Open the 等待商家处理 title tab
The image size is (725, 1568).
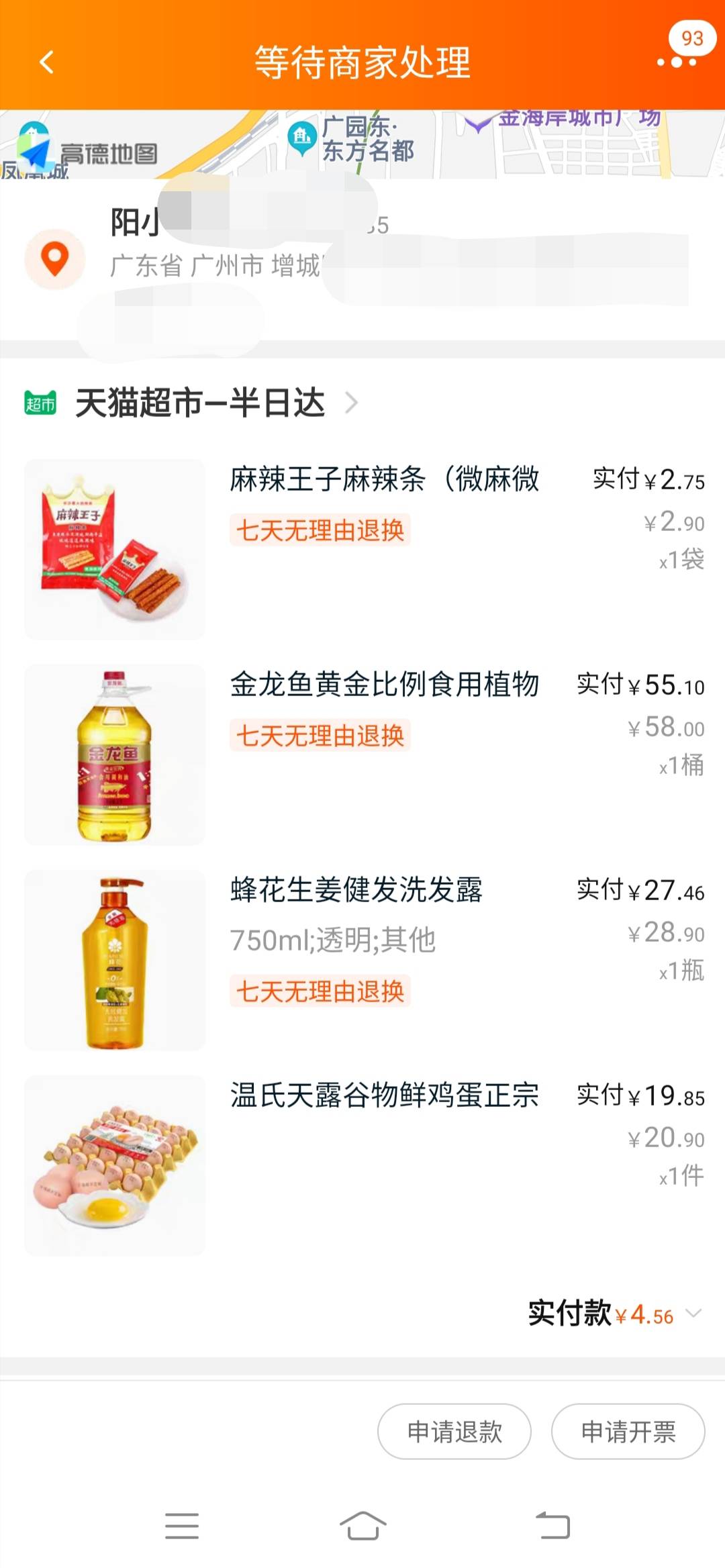362,60
